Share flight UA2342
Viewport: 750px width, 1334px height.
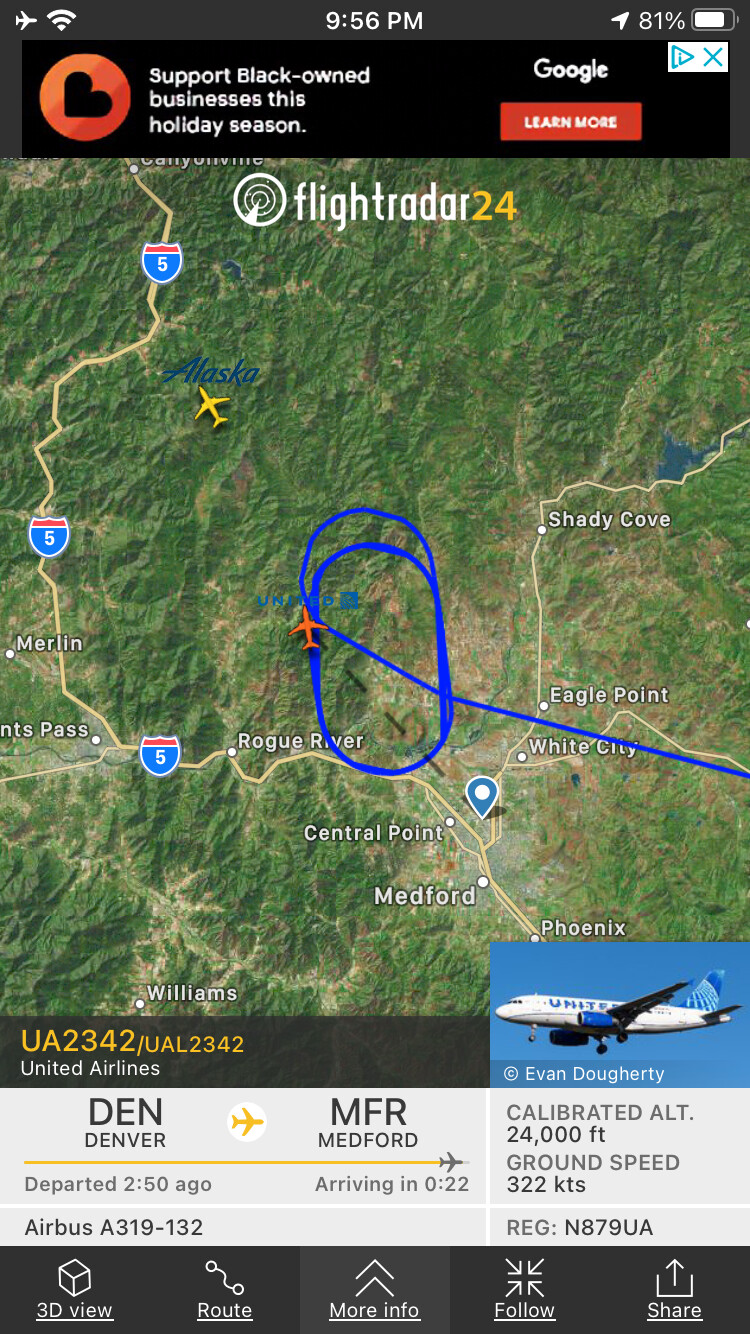pos(674,1289)
